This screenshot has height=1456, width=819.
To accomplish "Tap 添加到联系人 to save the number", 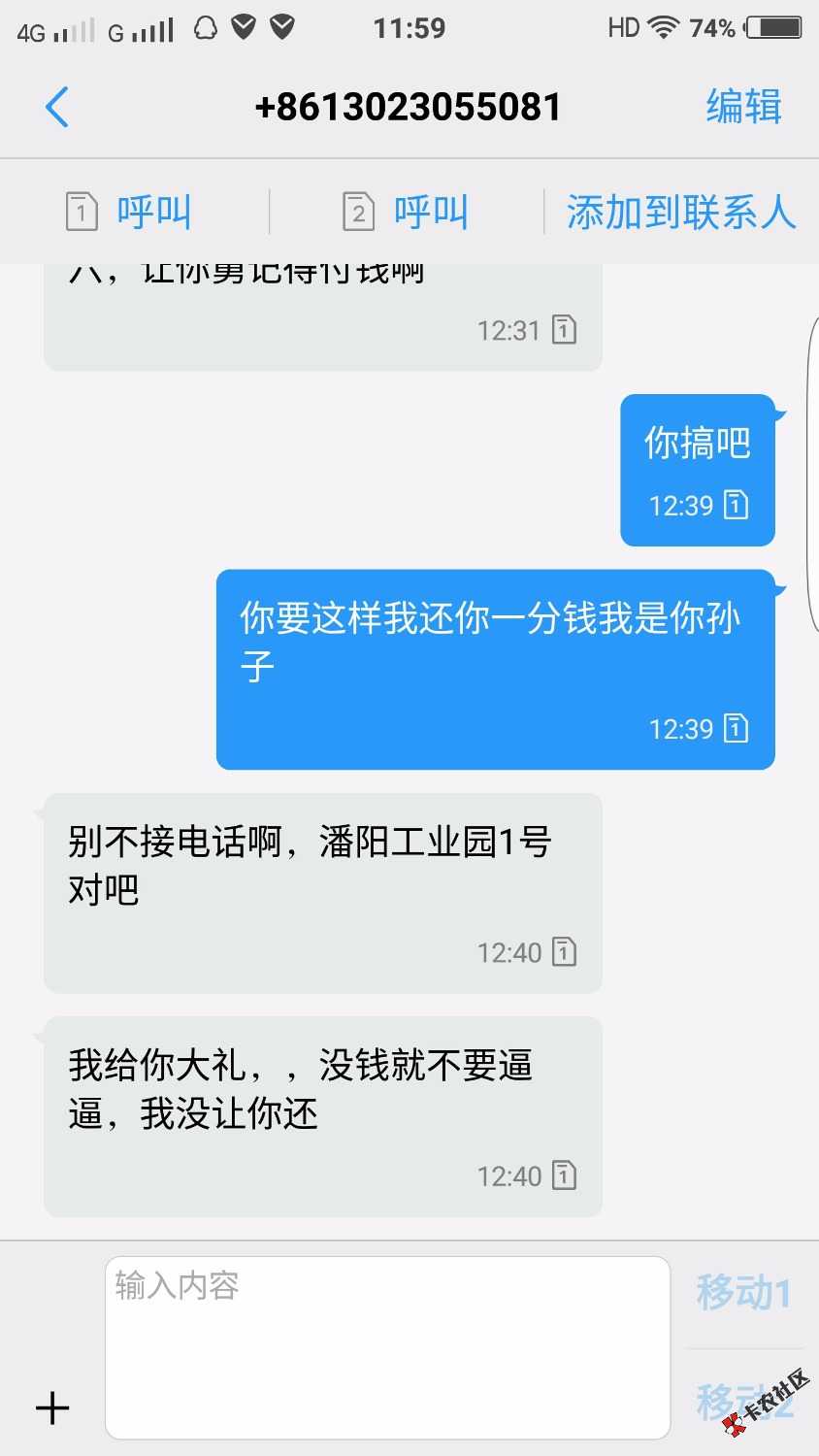I will [x=681, y=212].
